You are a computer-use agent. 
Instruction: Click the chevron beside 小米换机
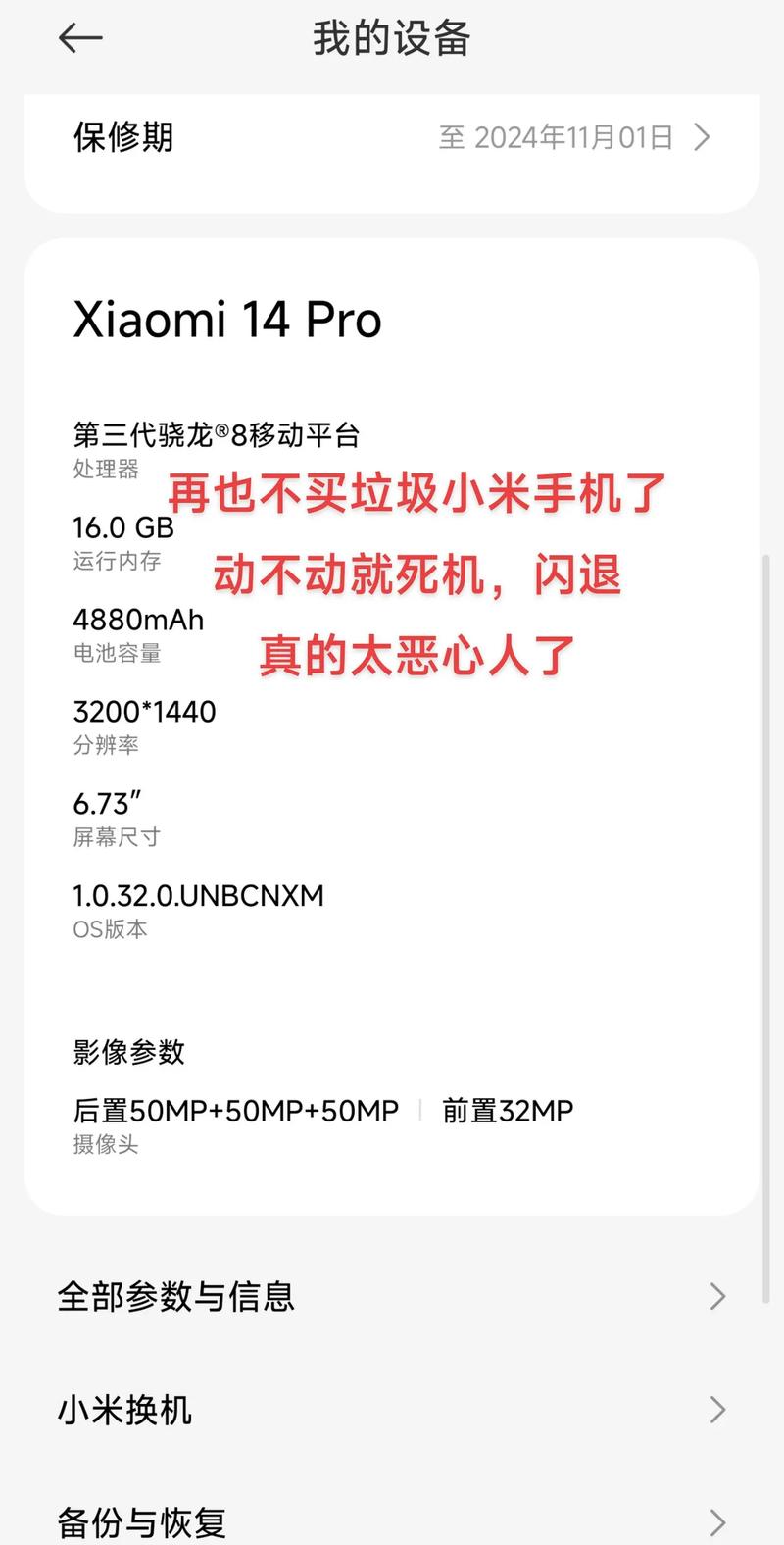pos(717,1410)
